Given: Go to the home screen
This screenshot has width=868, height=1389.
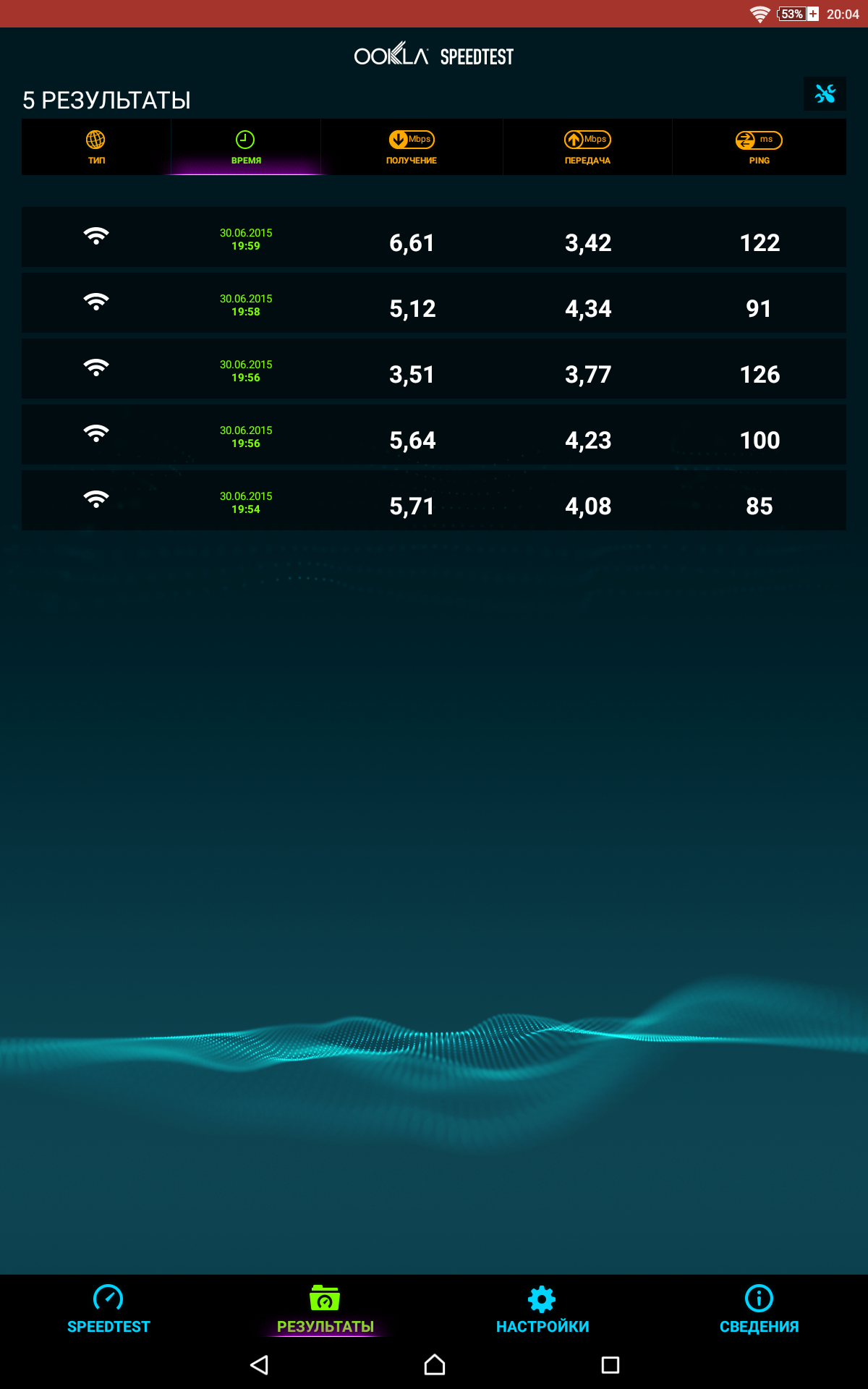Looking at the screenshot, I should click(x=434, y=1365).
